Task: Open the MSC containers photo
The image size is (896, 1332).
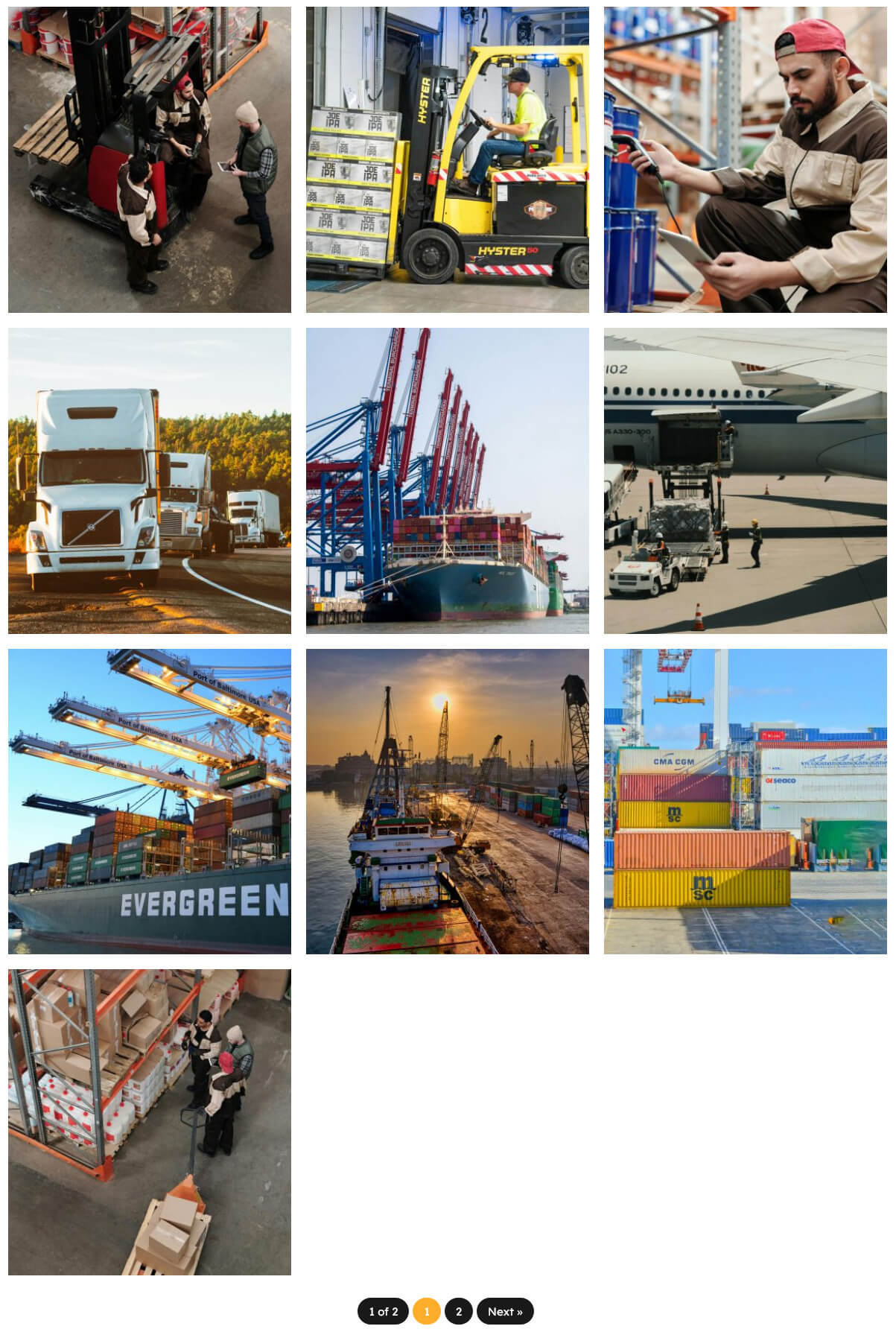Action: point(745,801)
